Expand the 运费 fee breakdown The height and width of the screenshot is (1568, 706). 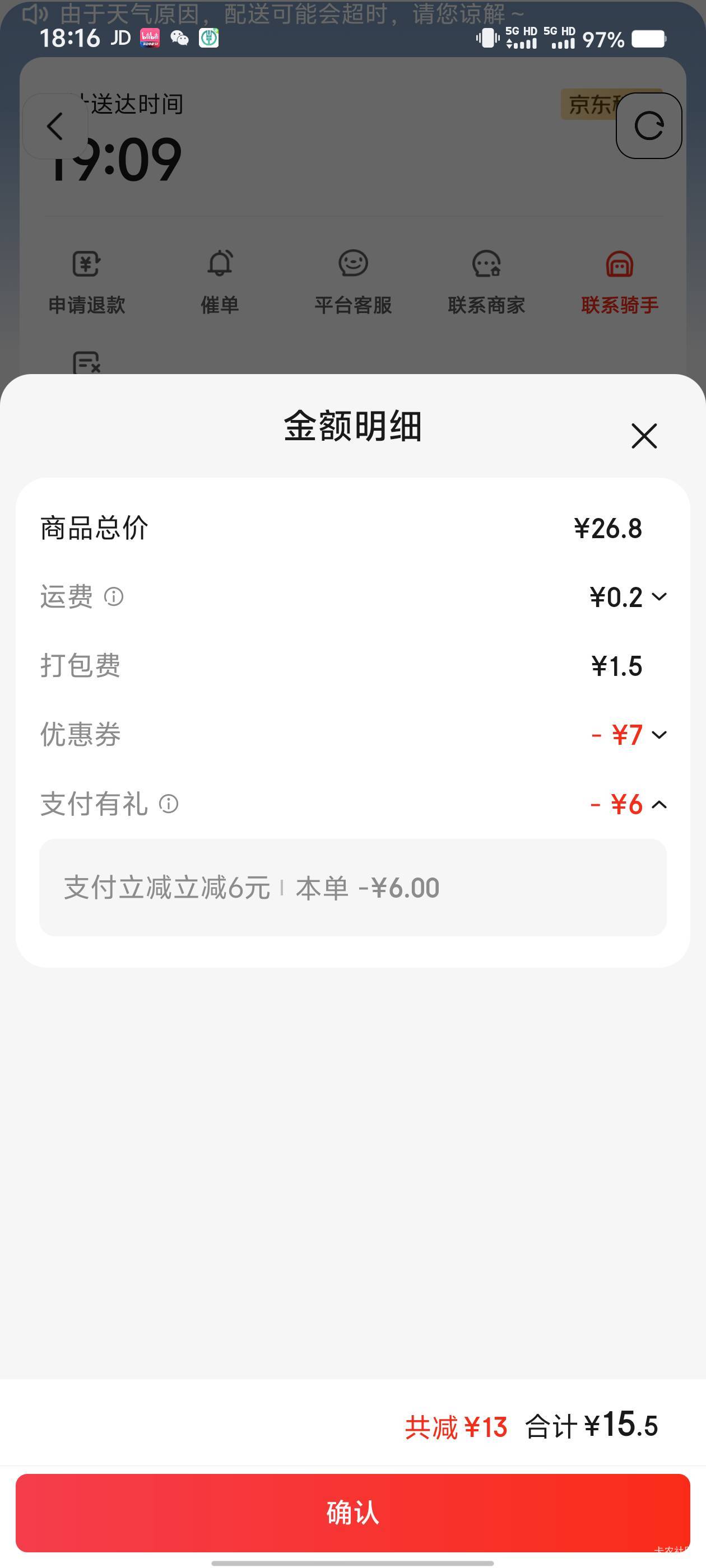[x=659, y=596]
